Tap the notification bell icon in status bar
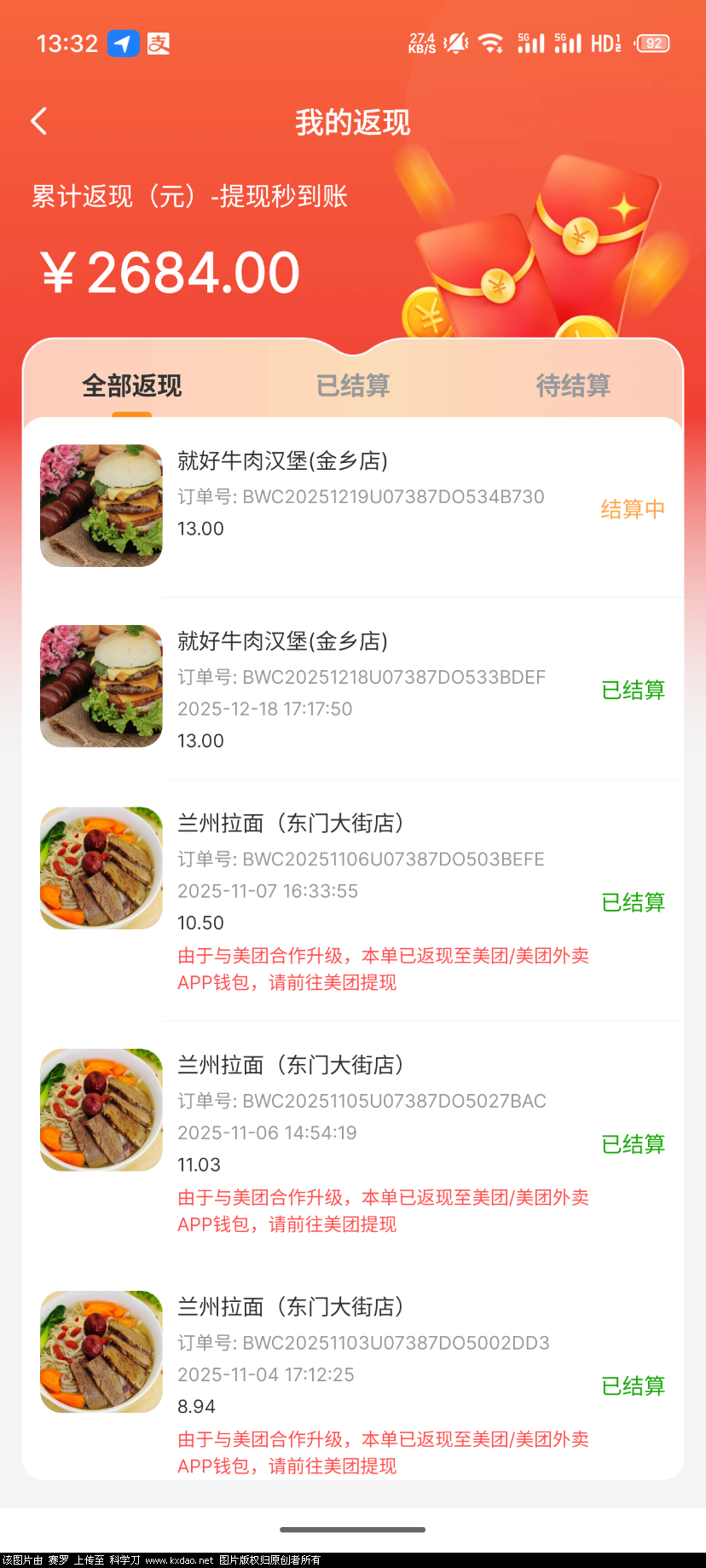This screenshot has height=1568, width=706. click(454, 43)
